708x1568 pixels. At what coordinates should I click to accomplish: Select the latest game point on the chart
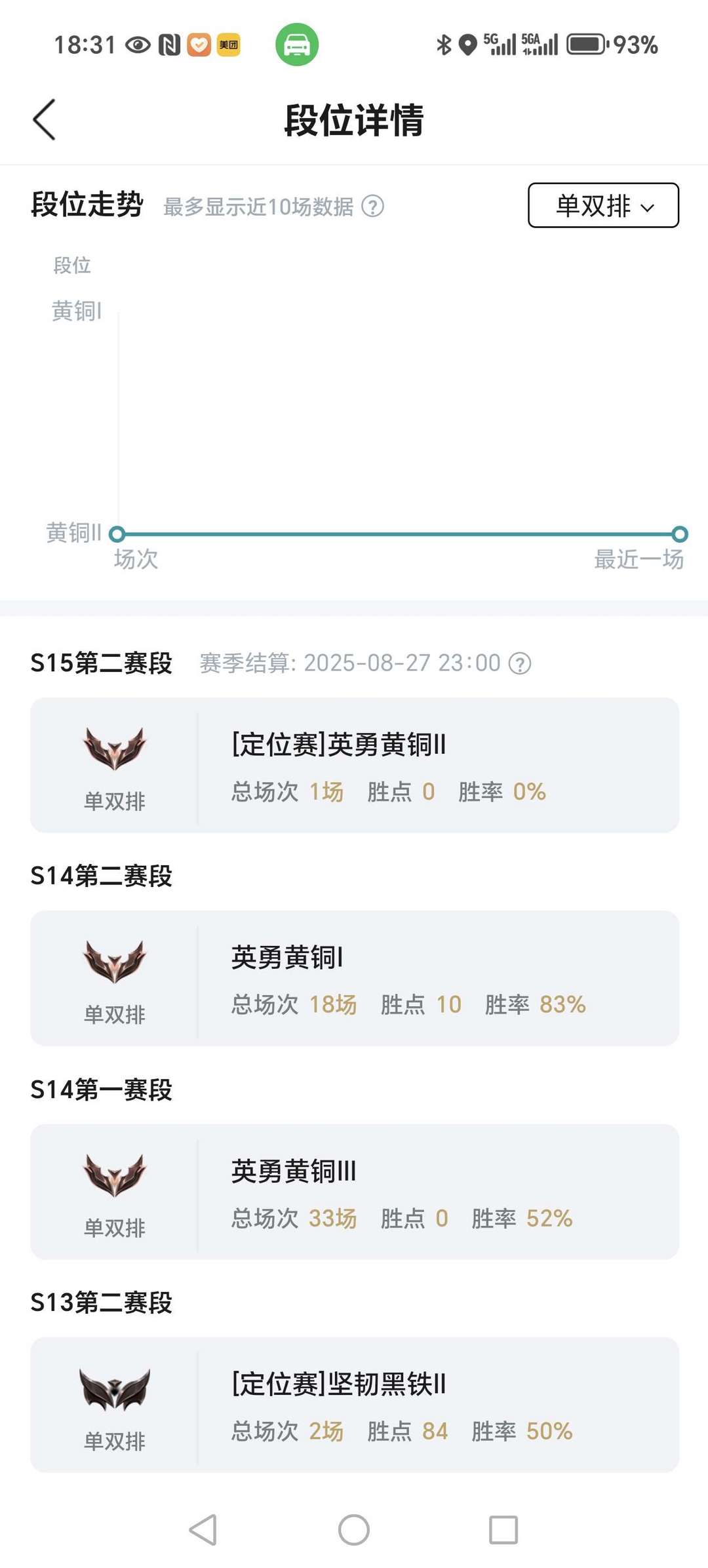click(x=680, y=534)
